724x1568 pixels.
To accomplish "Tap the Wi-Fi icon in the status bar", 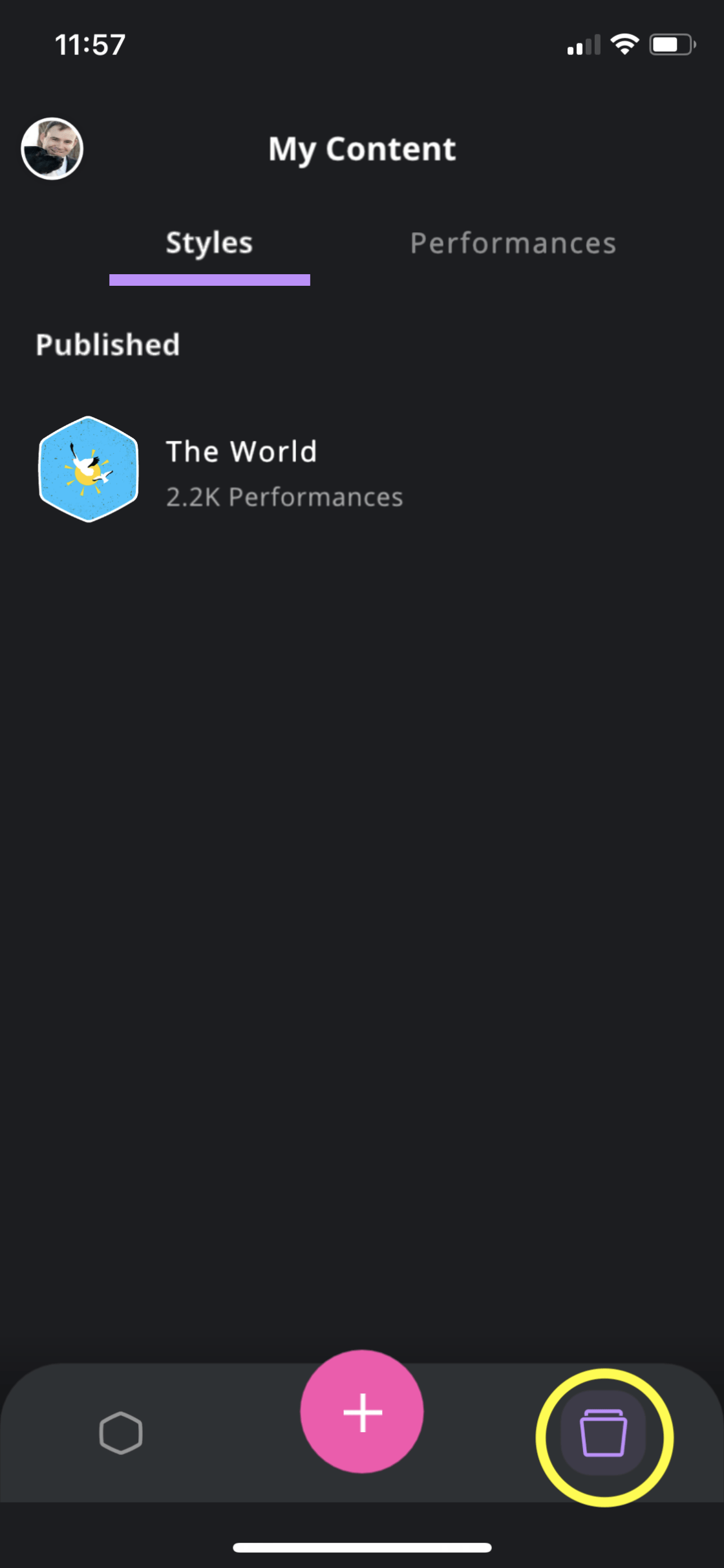I will pos(624,43).
